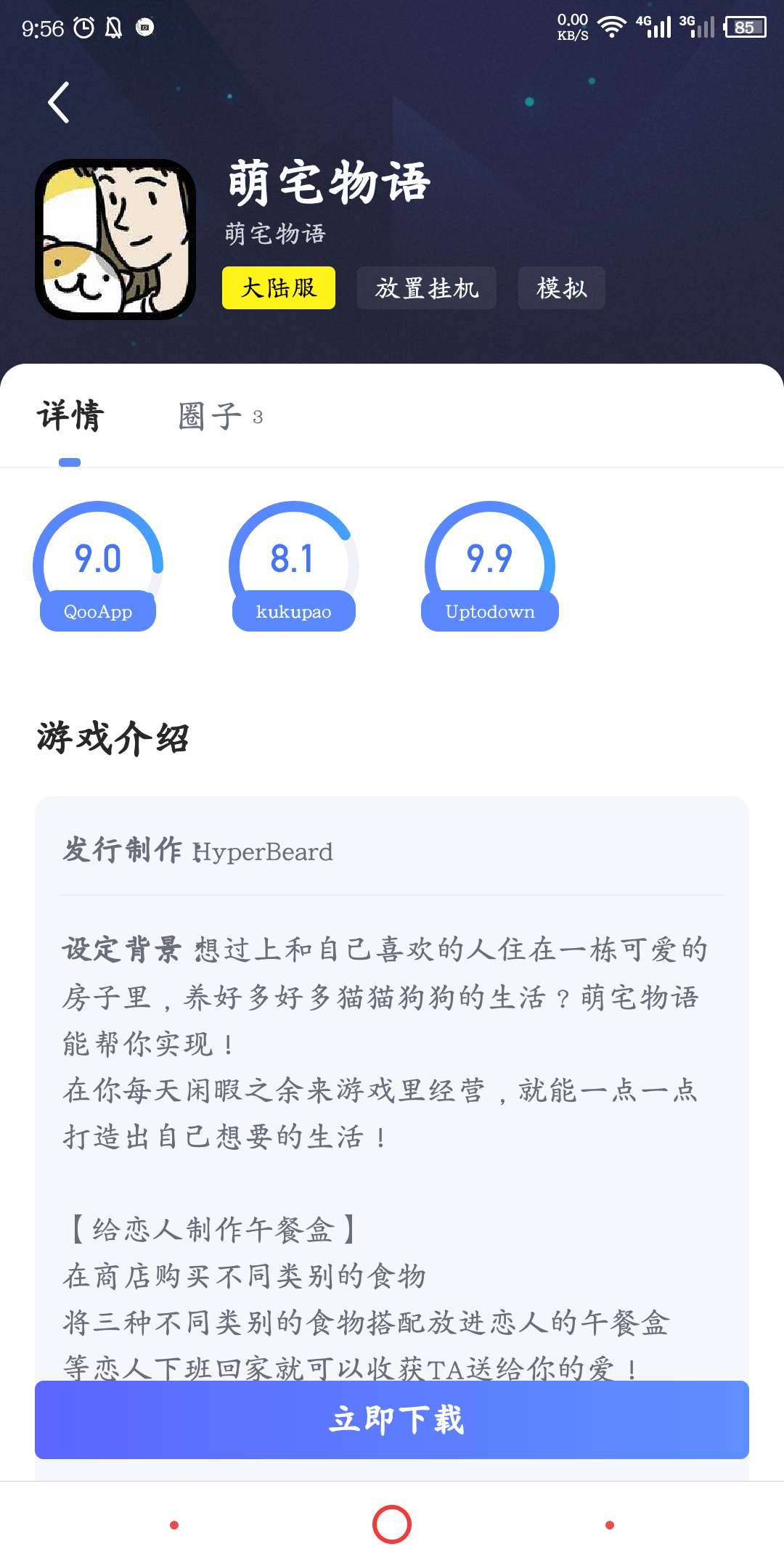This screenshot has width=784, height=1568.
Task: Open the Uptodown 9.9 rating
Action: (490, 566)
